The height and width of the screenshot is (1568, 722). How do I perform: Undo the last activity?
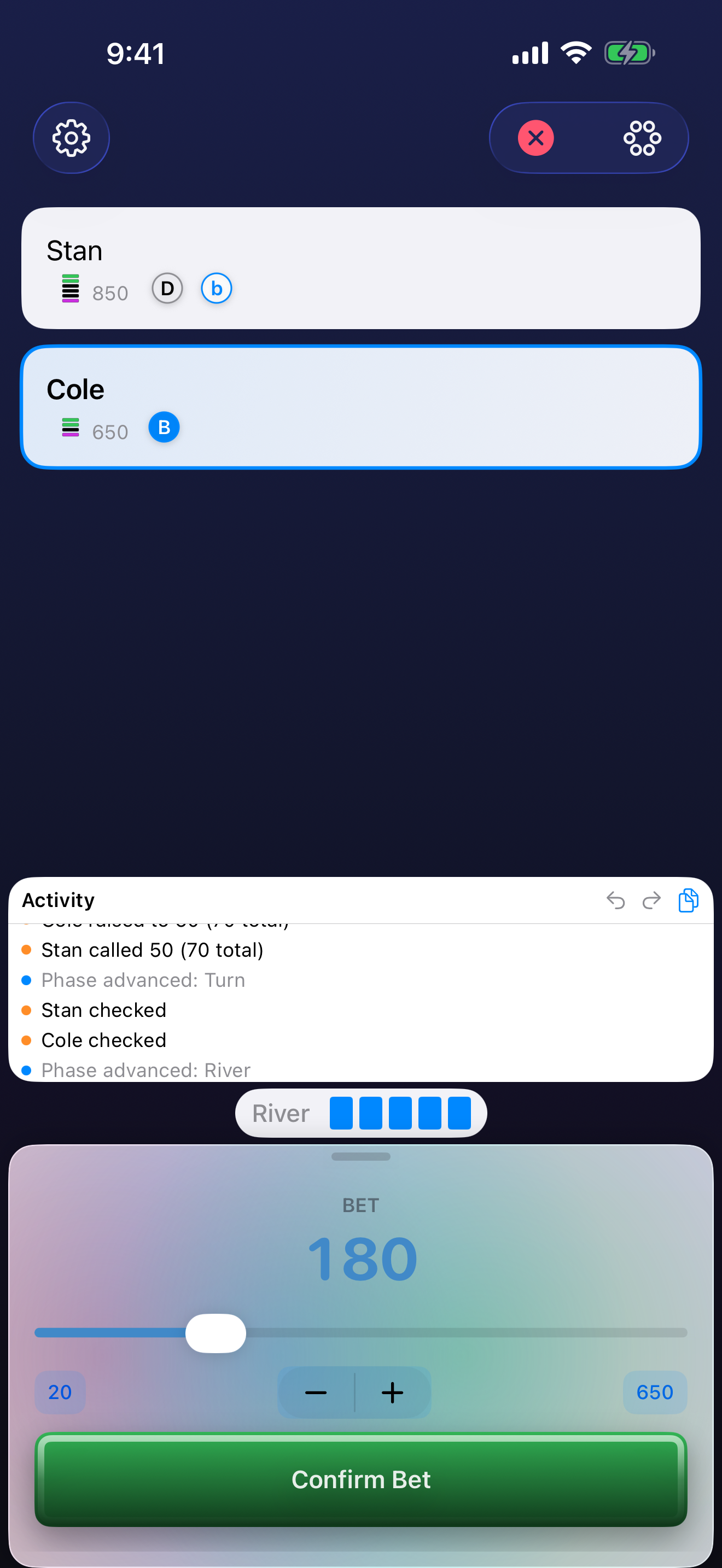[615, 900]
